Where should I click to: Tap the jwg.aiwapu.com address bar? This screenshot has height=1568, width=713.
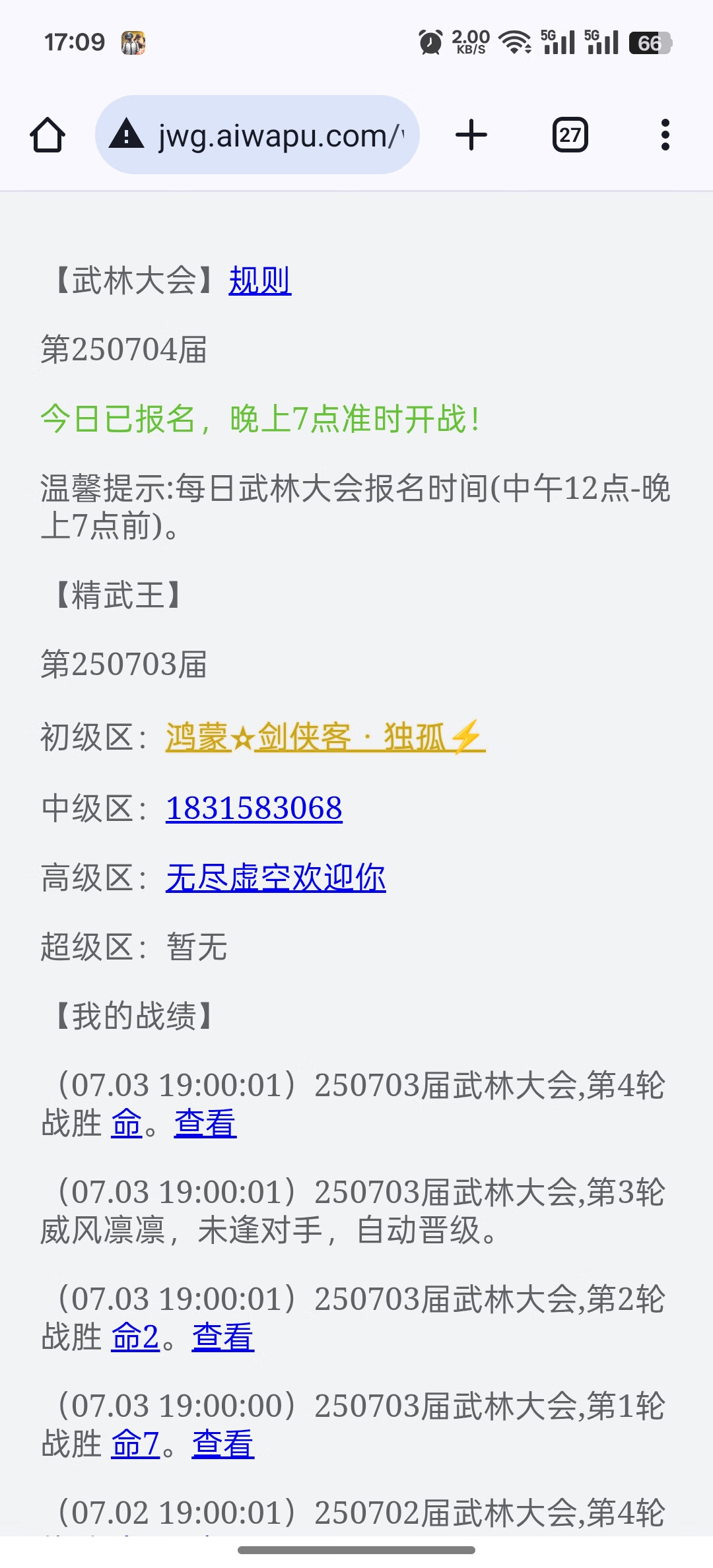click(x=257, y=135)
